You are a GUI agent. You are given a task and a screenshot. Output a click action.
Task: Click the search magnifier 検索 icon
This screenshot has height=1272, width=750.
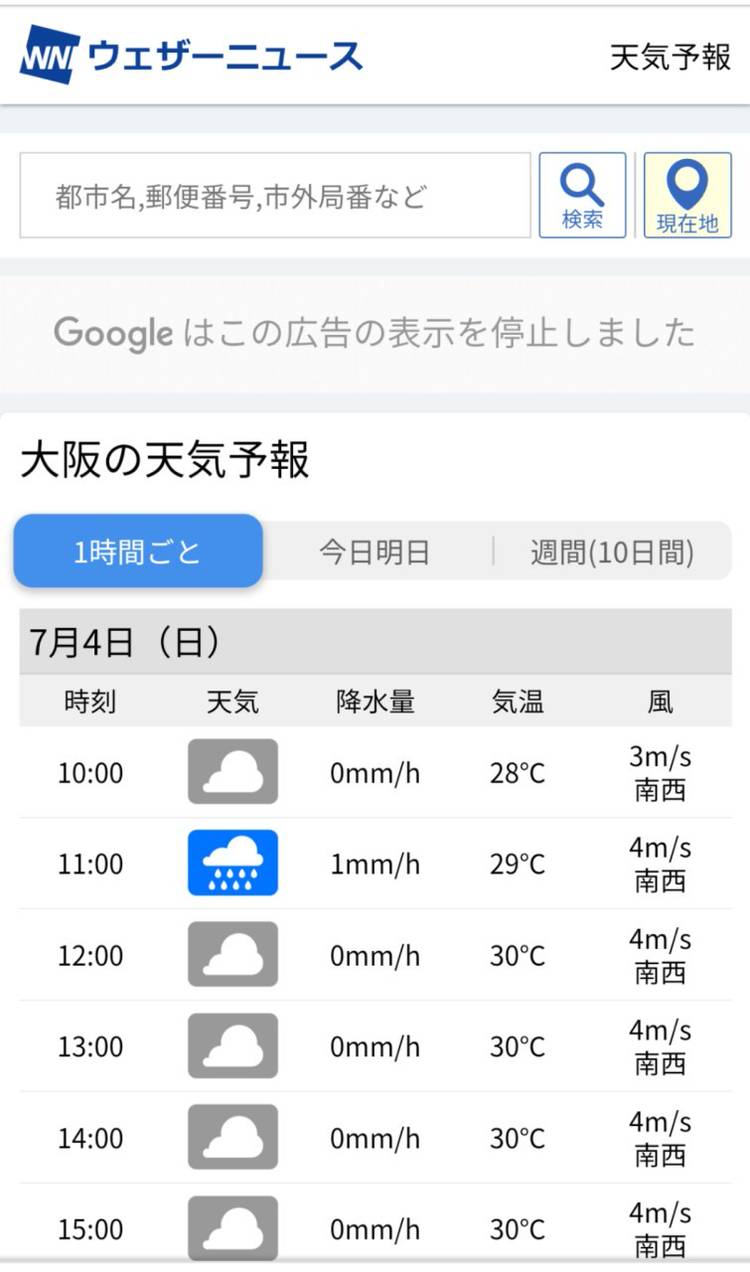582,194
